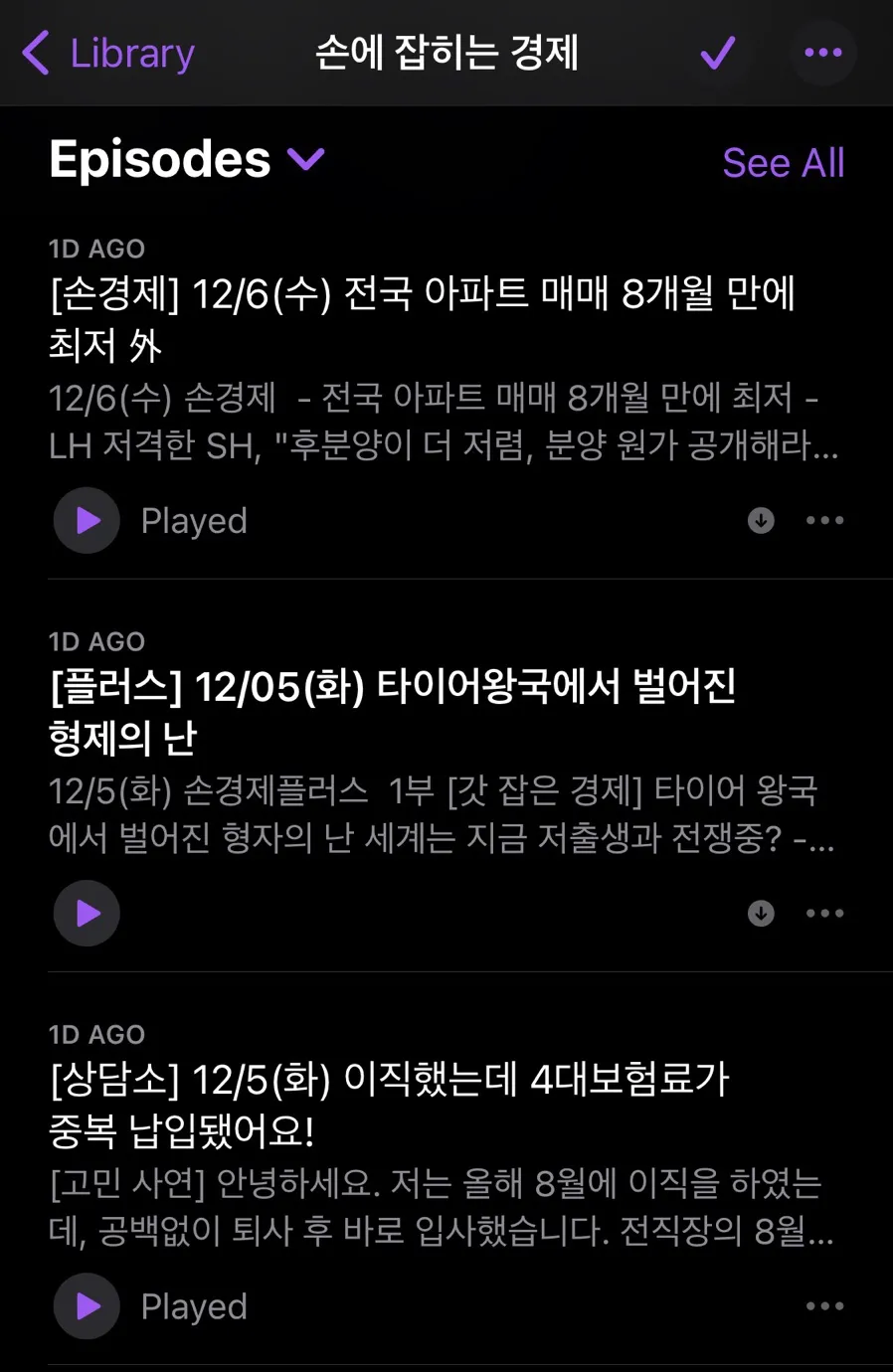Go back to Library

point(107,54)
